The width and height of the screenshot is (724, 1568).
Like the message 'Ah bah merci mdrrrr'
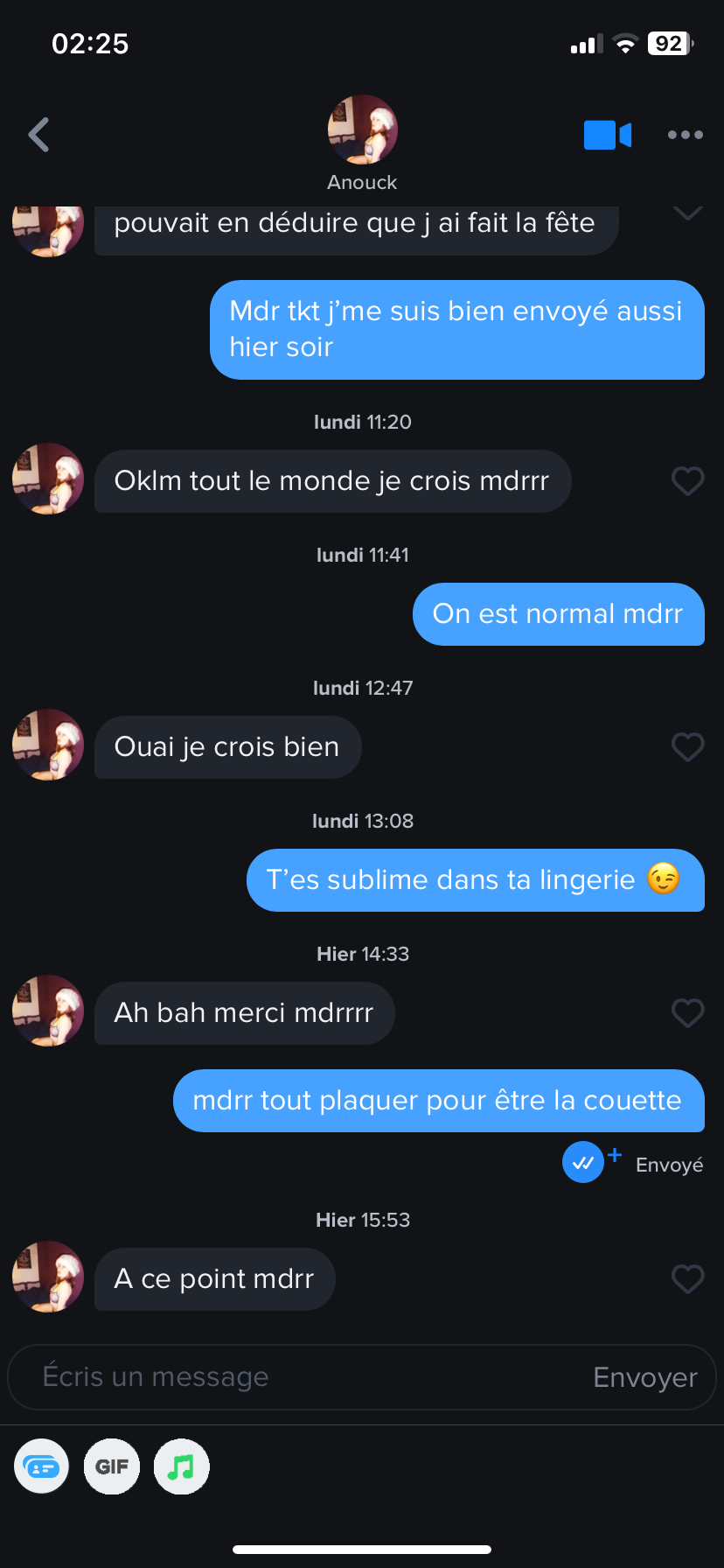[687, 1012]
